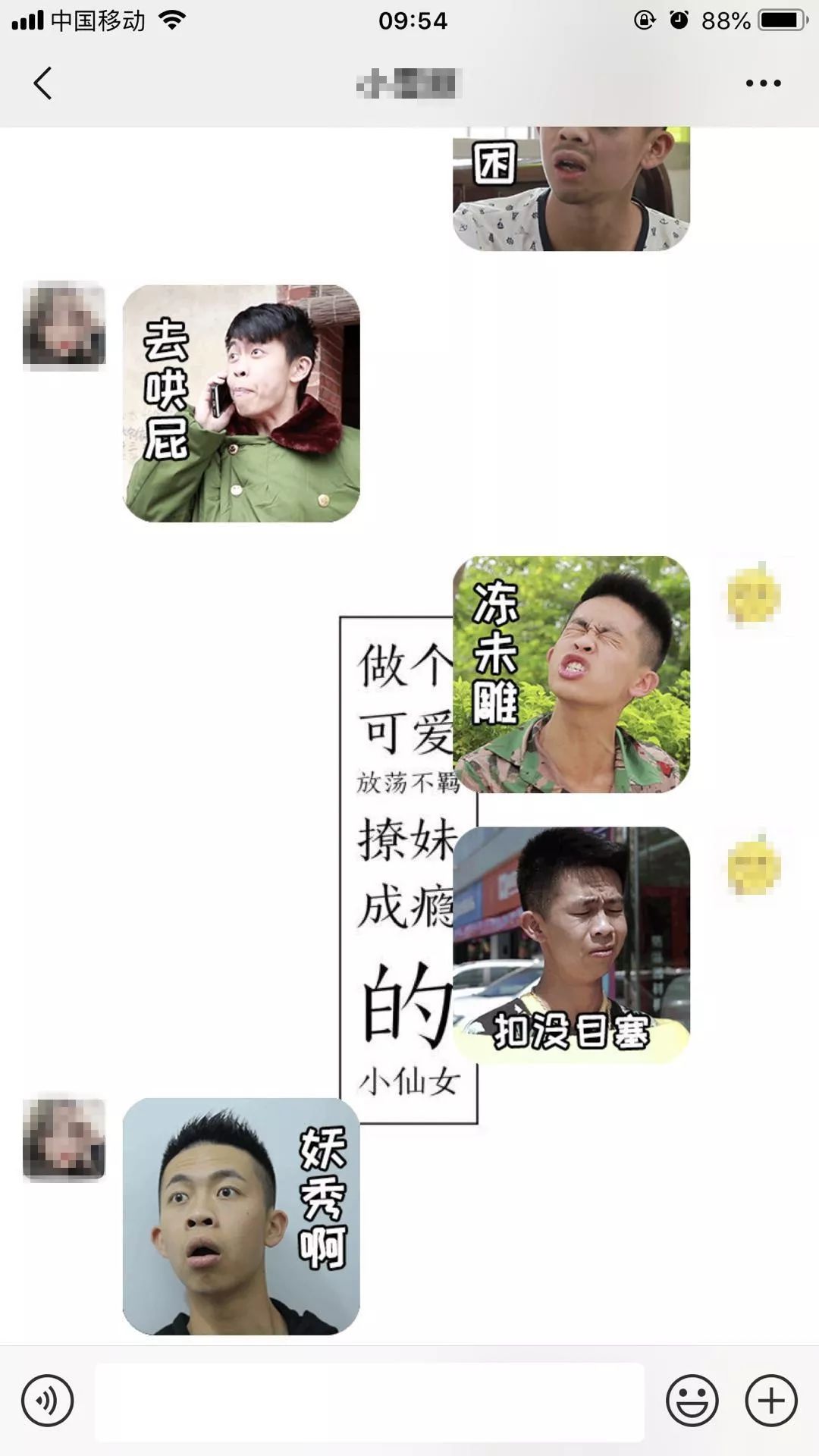Tap the plus icon to open attachment options
Image resolution: width=819 pixels, height=1456 pixels.
click(772, 1398)
